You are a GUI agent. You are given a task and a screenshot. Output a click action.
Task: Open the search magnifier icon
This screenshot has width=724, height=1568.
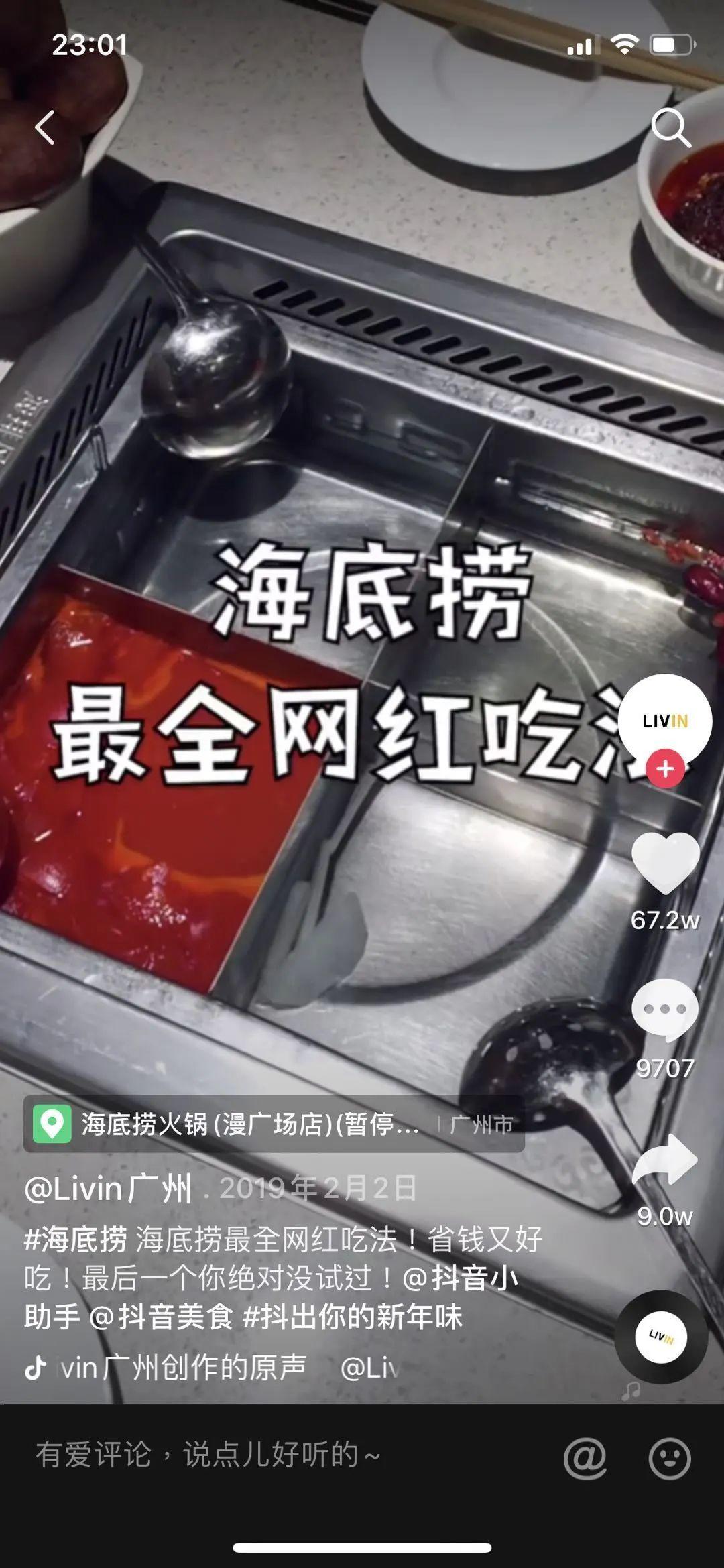point(670,127)
